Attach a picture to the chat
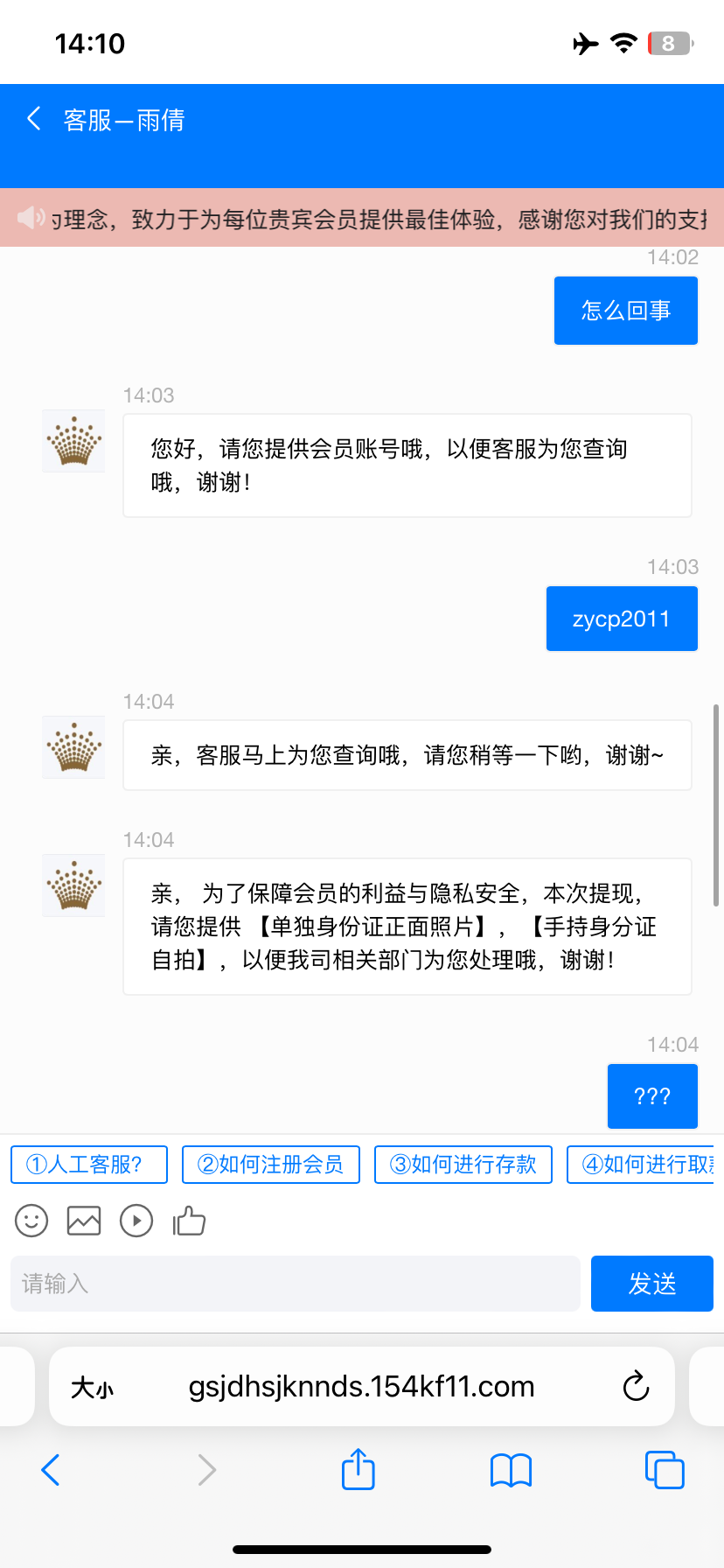The height and width of the screenshot is (1568, 724). (84, 1221)
